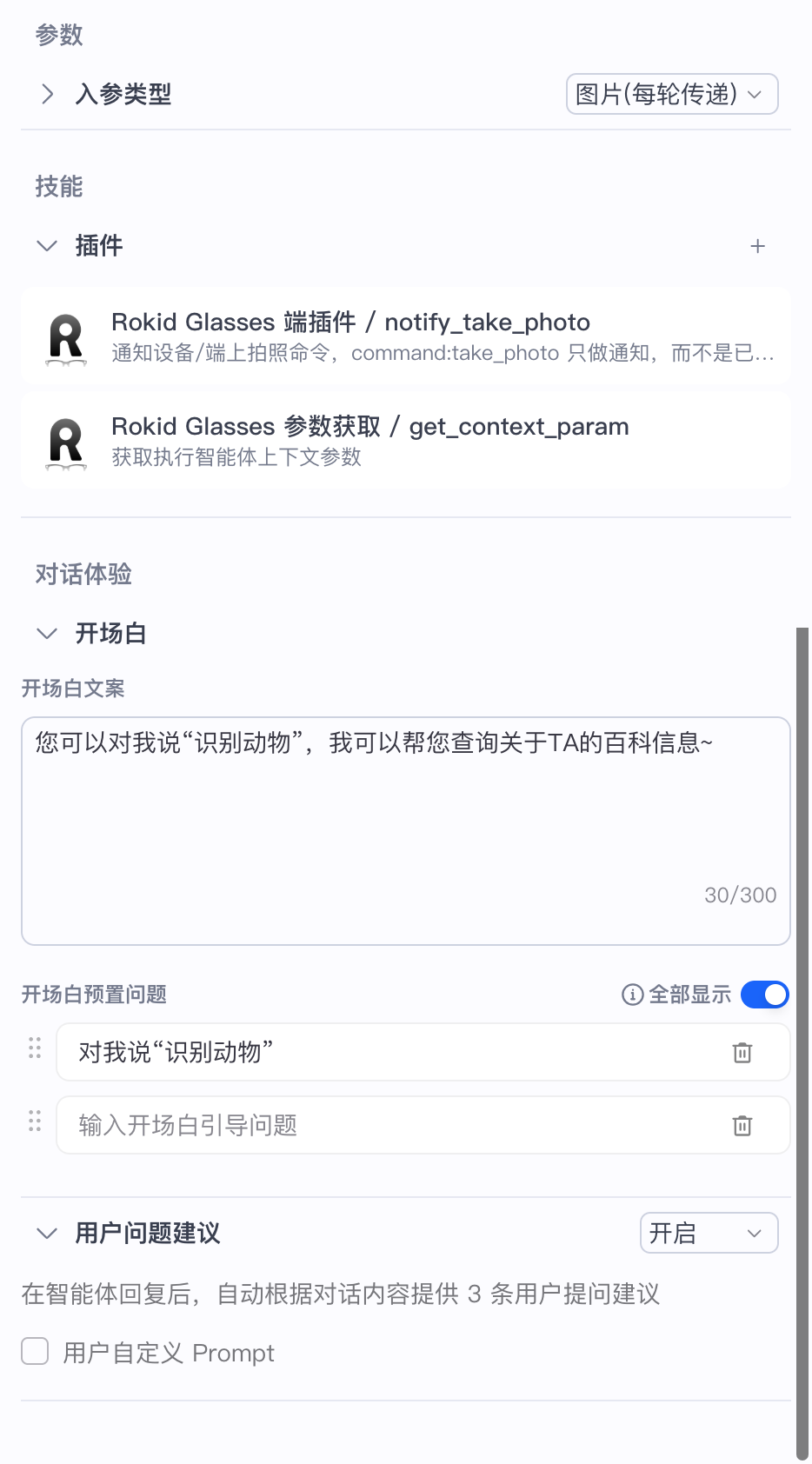This screenshot has width=812, height=1464.
Task: Open the notify_take_photo plugin card
Action: pyautogui.click(x=405, y=336)
